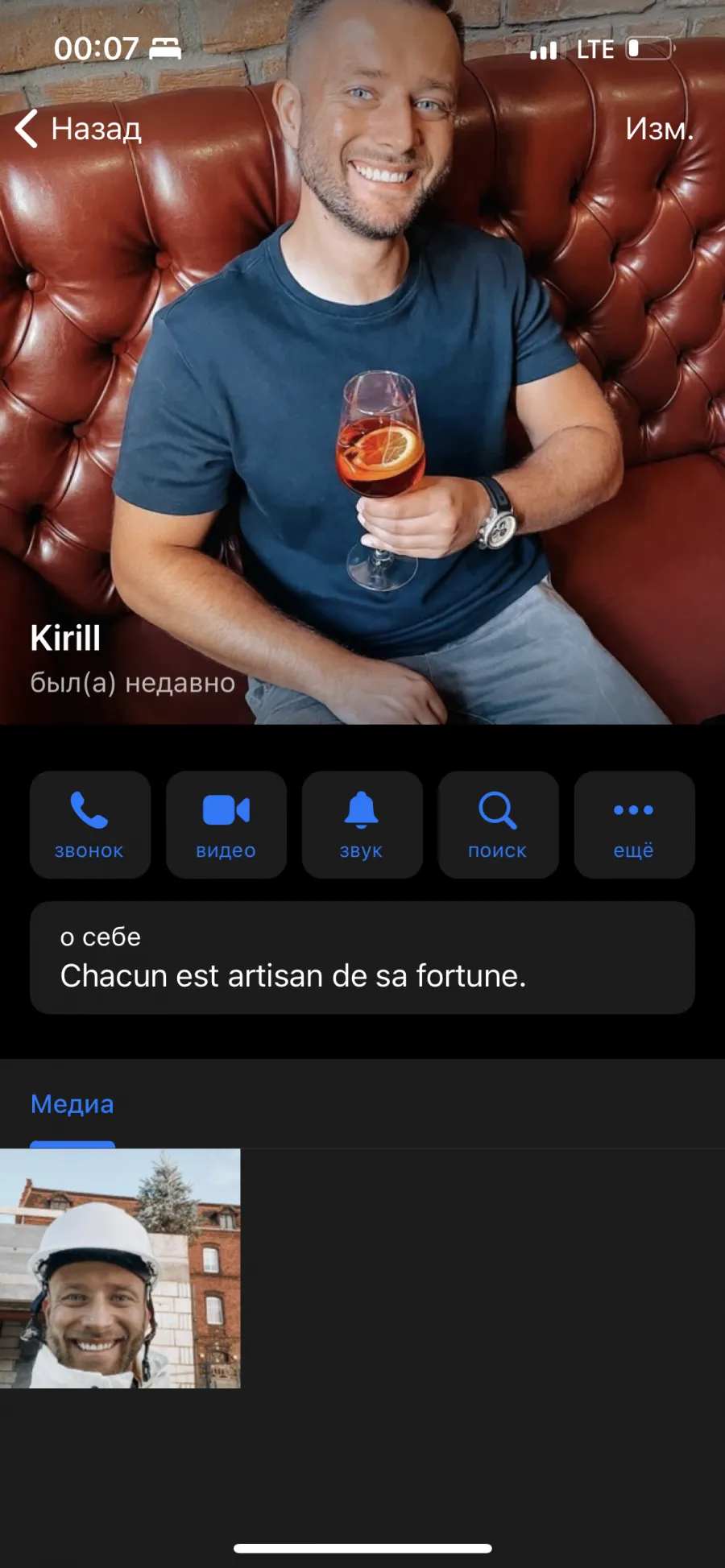This screenshot has width=725, height=1568.
Task: Tap the о себе bio row
Action: [362, 958]
